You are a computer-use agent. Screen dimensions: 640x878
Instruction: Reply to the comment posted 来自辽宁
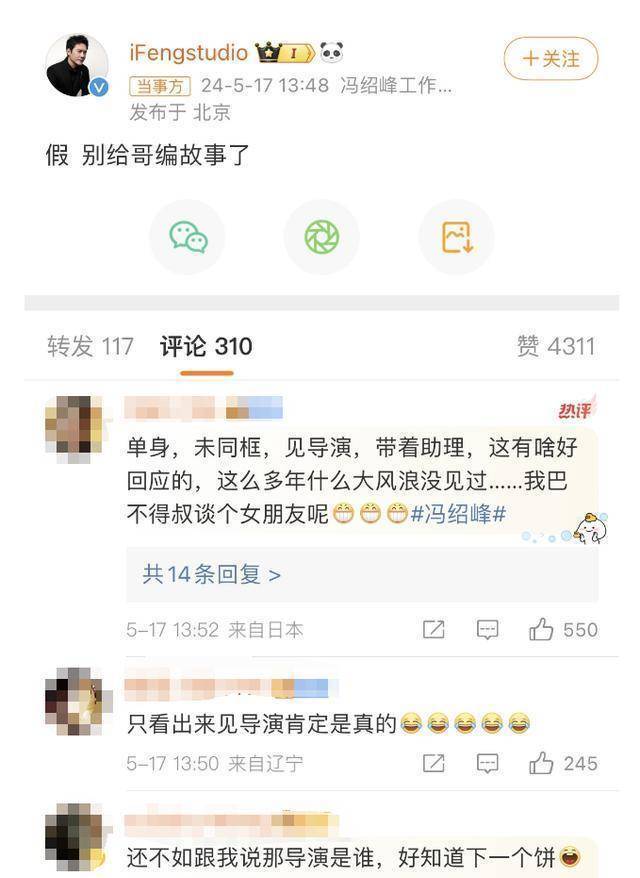click(x=487, y=763)
